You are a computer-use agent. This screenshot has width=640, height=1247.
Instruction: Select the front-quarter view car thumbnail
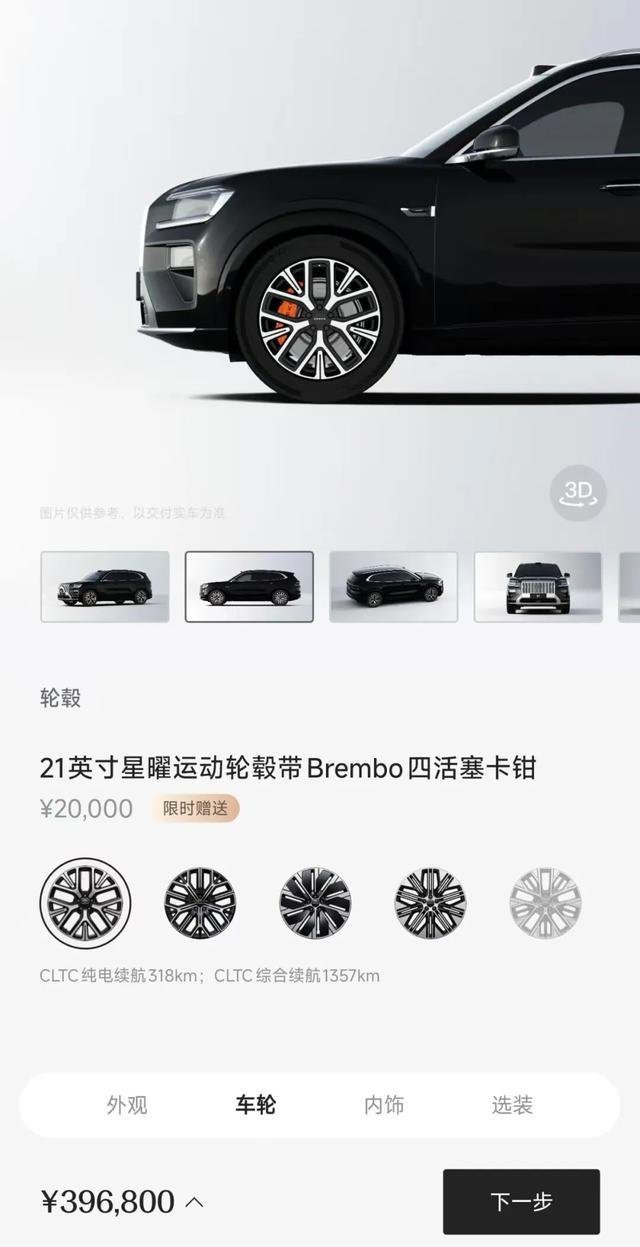pyautogui.click(x=105, y=587)
